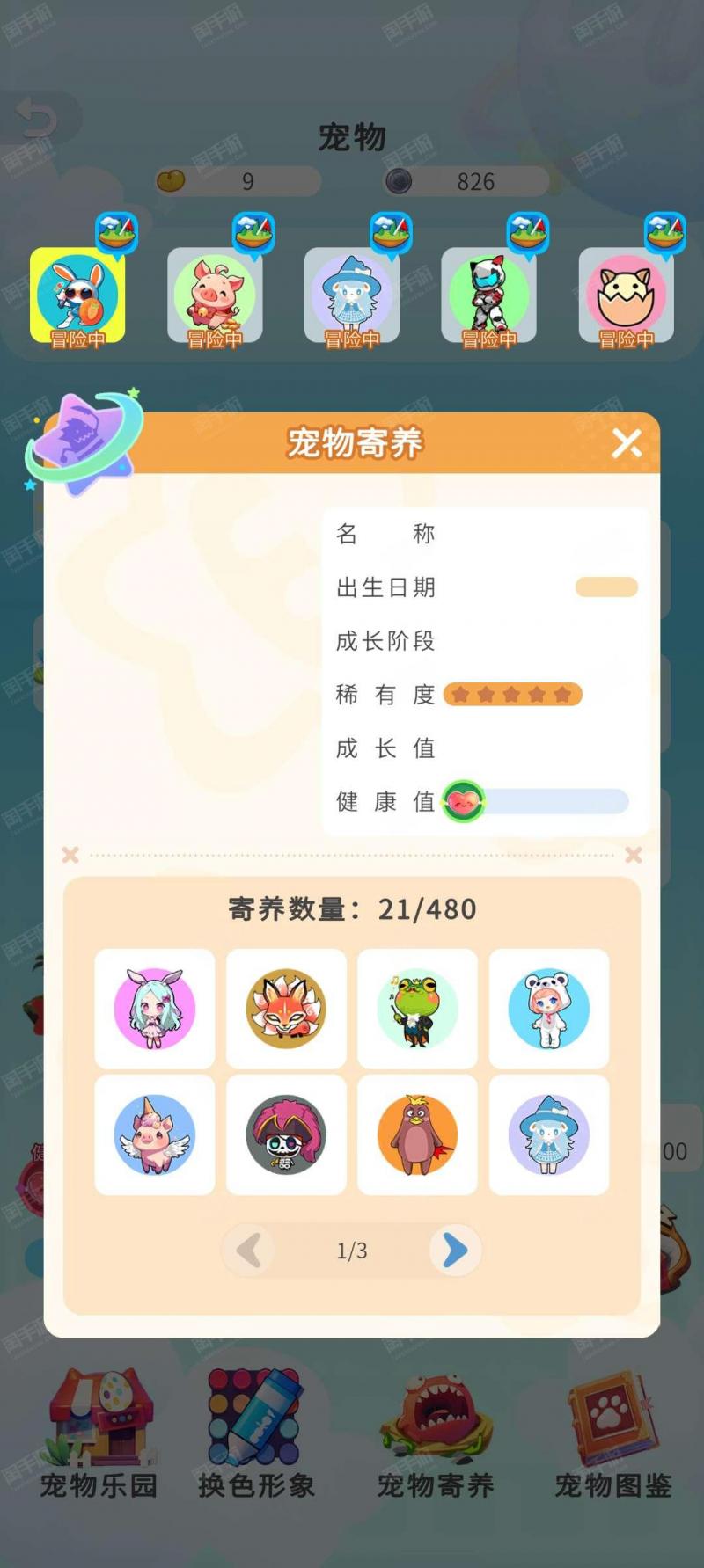This screenshot has height=1568, width=704.
Task: Select the robot astronaut pet on adventure
Action: click(x=488, y=295)
